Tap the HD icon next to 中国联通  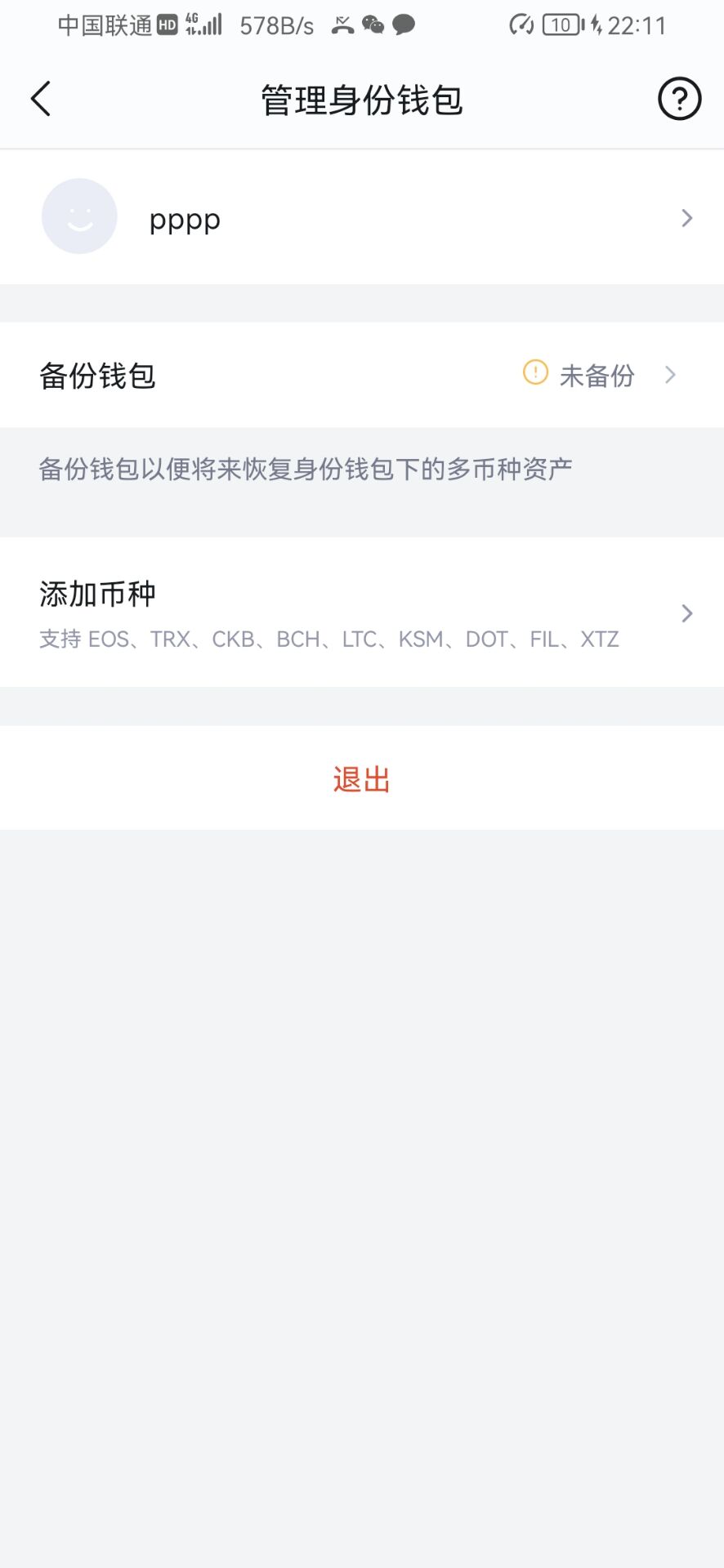tap(166, 24)
